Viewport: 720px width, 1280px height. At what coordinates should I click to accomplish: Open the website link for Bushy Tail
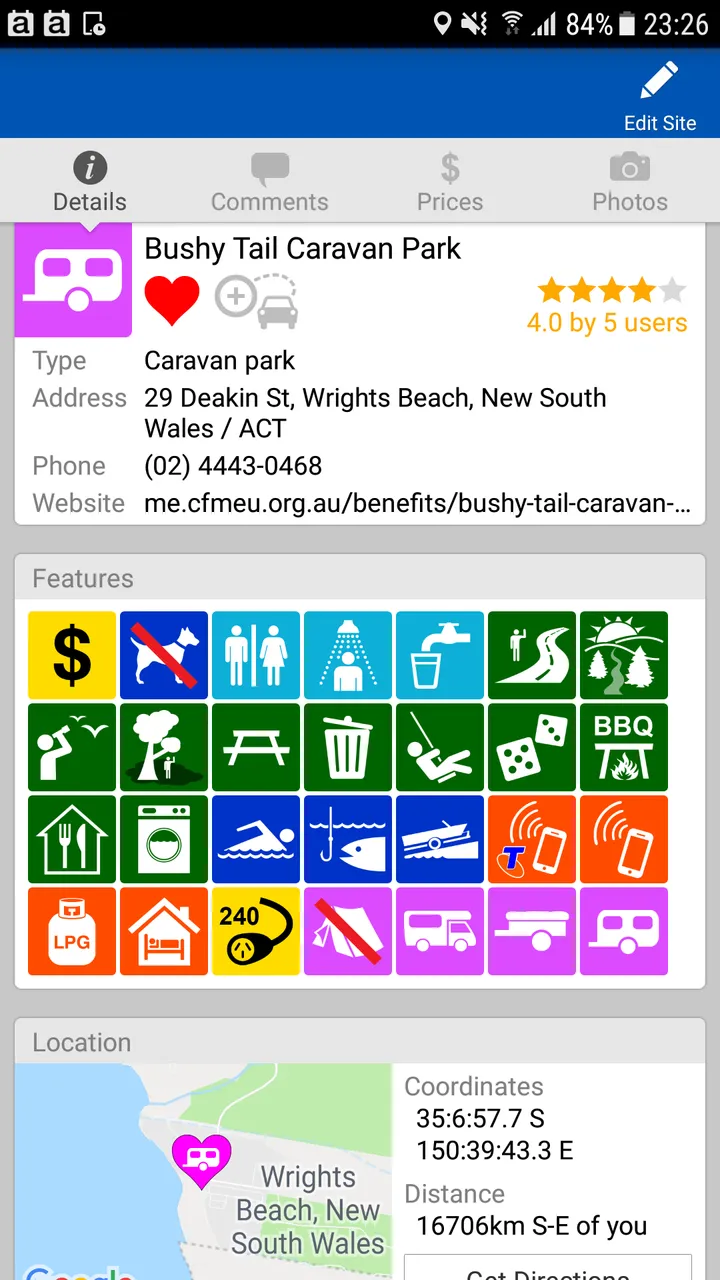pyautogui.click(x=417, y=503)
